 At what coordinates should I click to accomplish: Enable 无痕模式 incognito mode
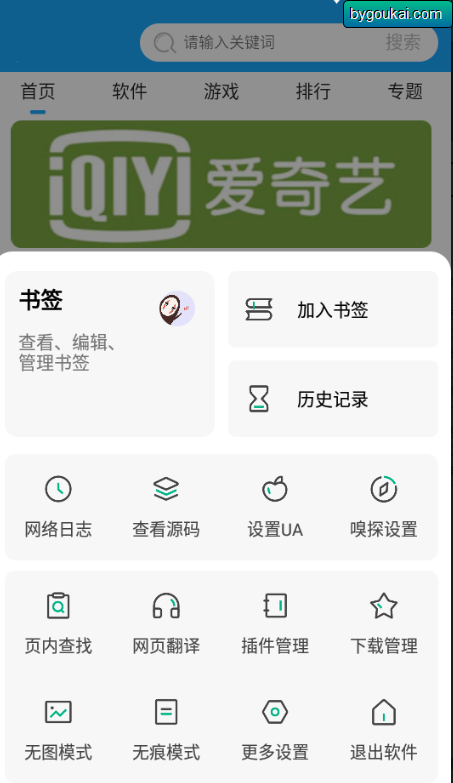166,730
